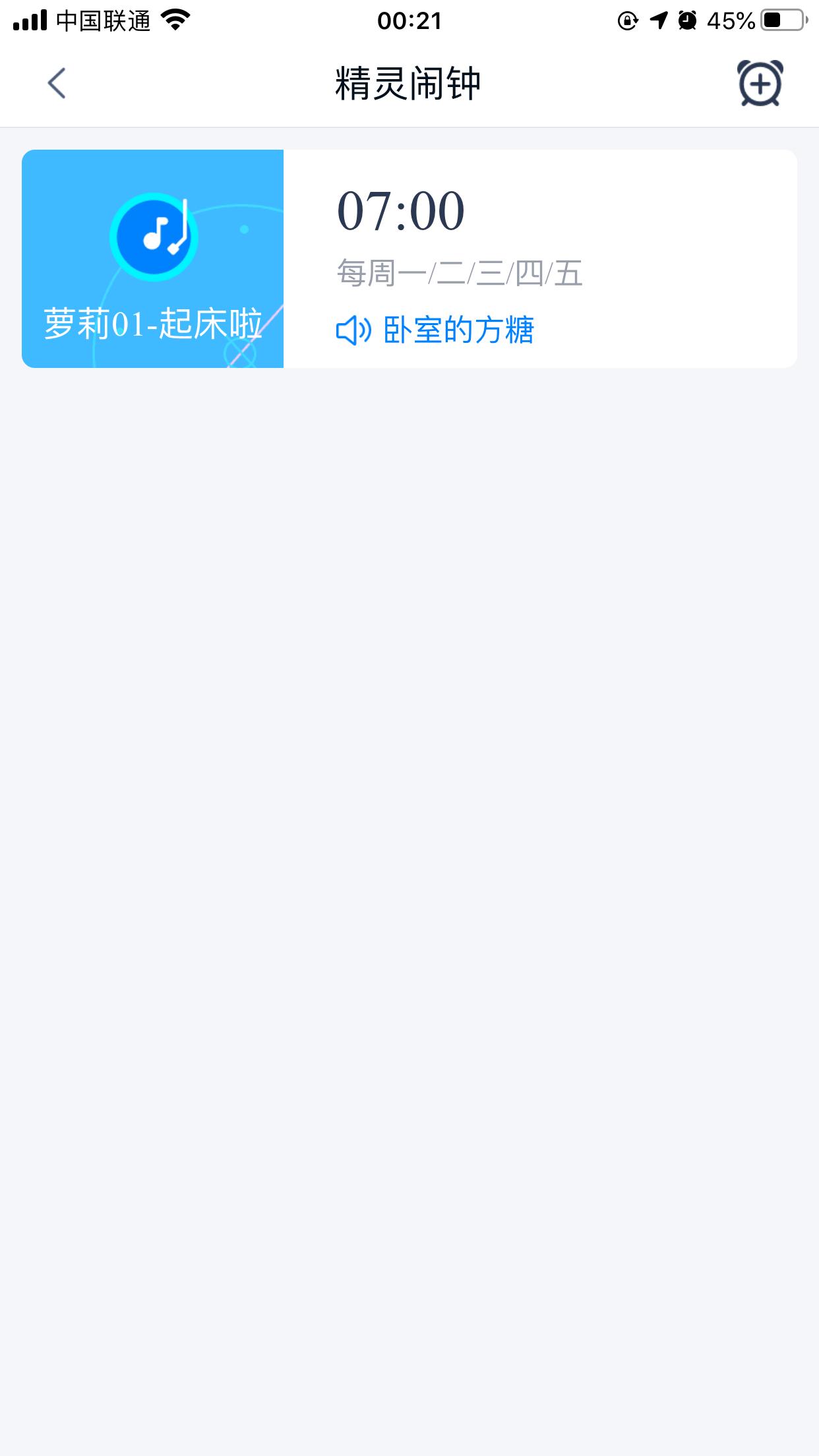Open the ringtone 萝莉01-起床啦 selection
The image size is (819, 1456).
(x=153, y=323)
